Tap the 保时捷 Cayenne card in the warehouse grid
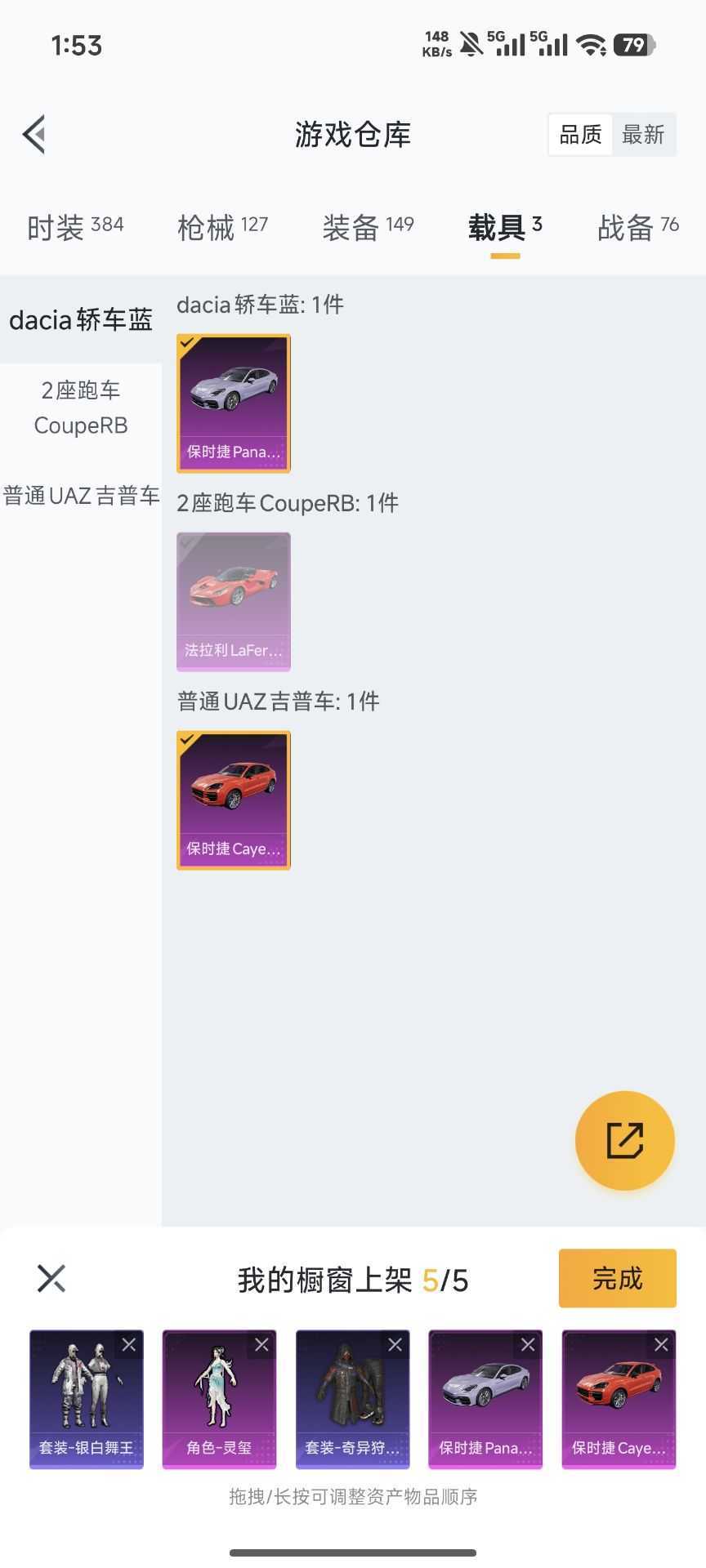This screenshot has height=1568, width=706. (x=234, y=800)
